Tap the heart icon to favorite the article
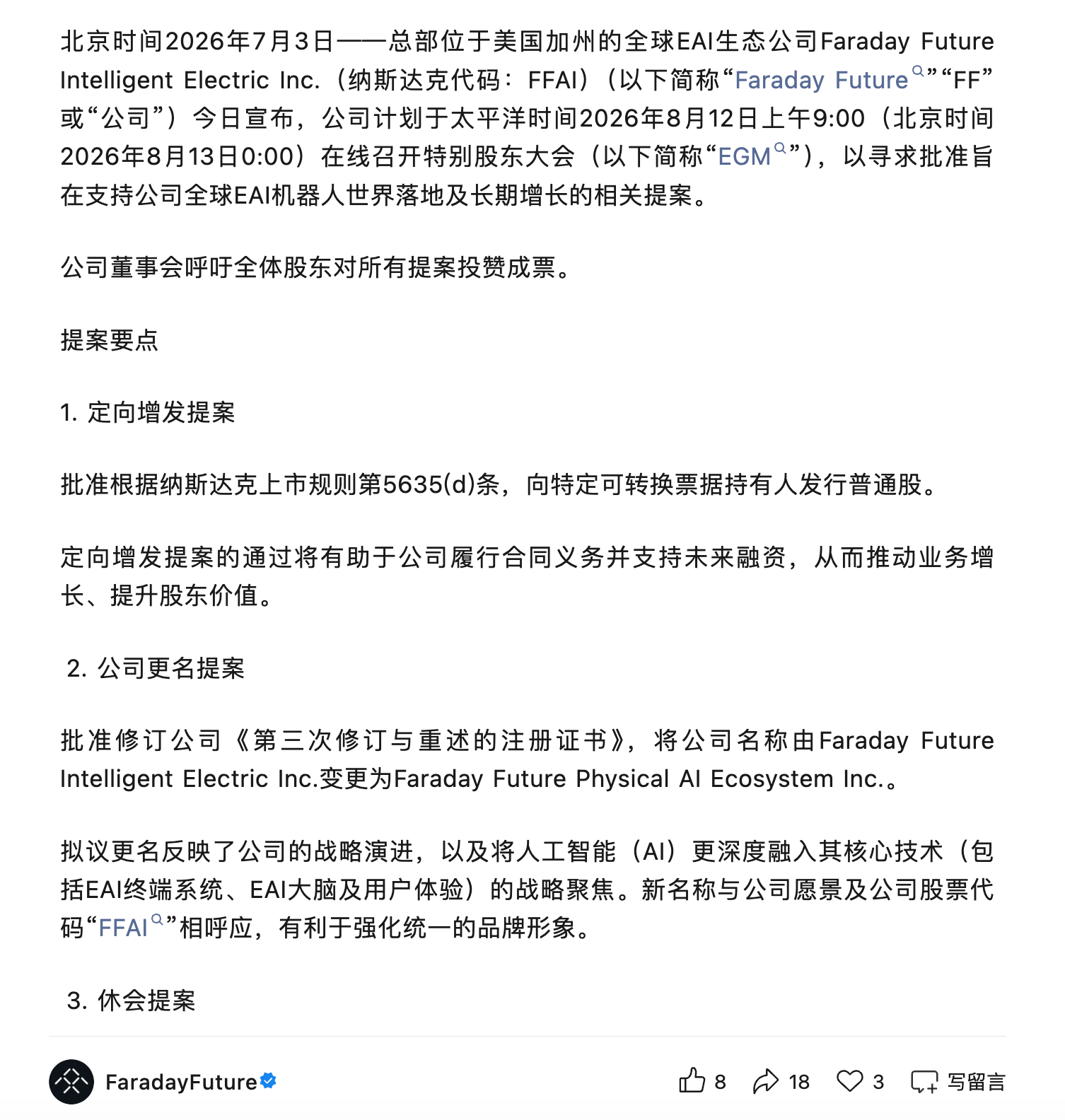 point(860,1082)
